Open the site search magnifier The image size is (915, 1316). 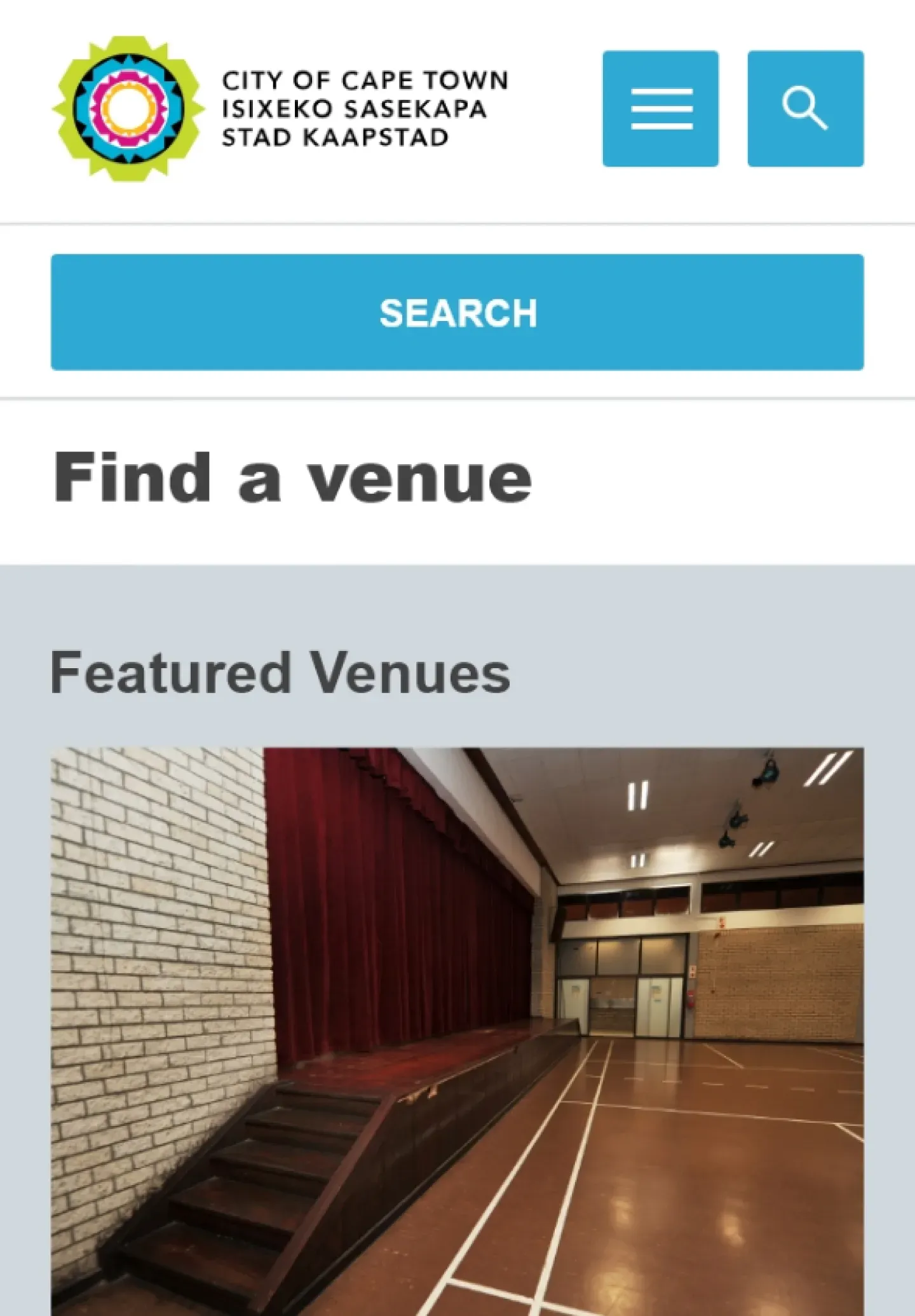coord(805,109)
